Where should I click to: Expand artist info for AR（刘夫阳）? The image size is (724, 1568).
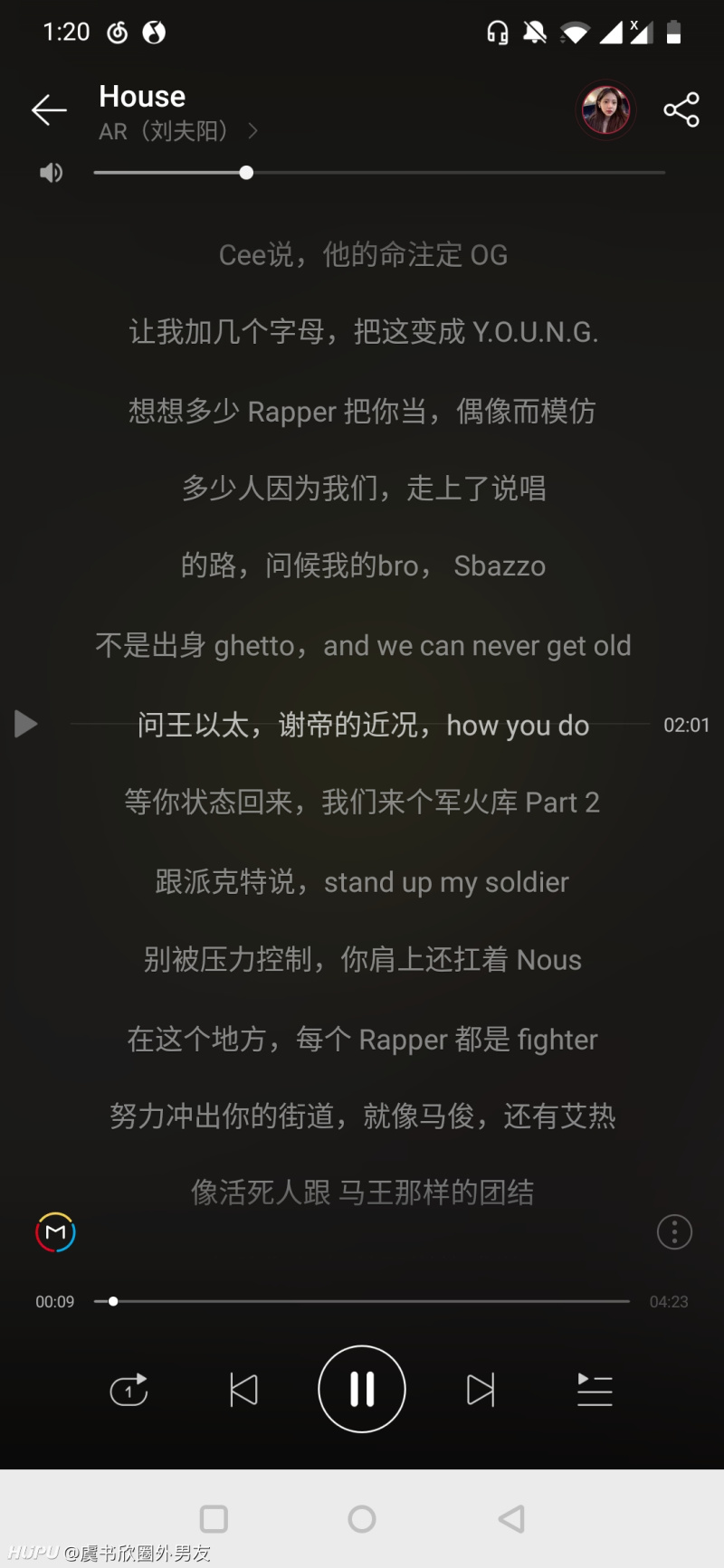[x=177, y=131]
